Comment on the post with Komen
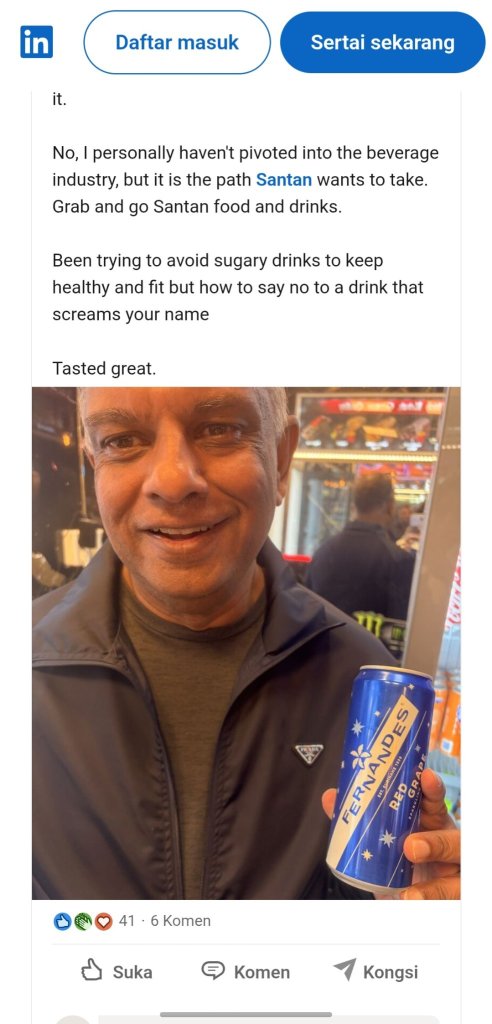The image size is (492, 1024). point(246,972)
